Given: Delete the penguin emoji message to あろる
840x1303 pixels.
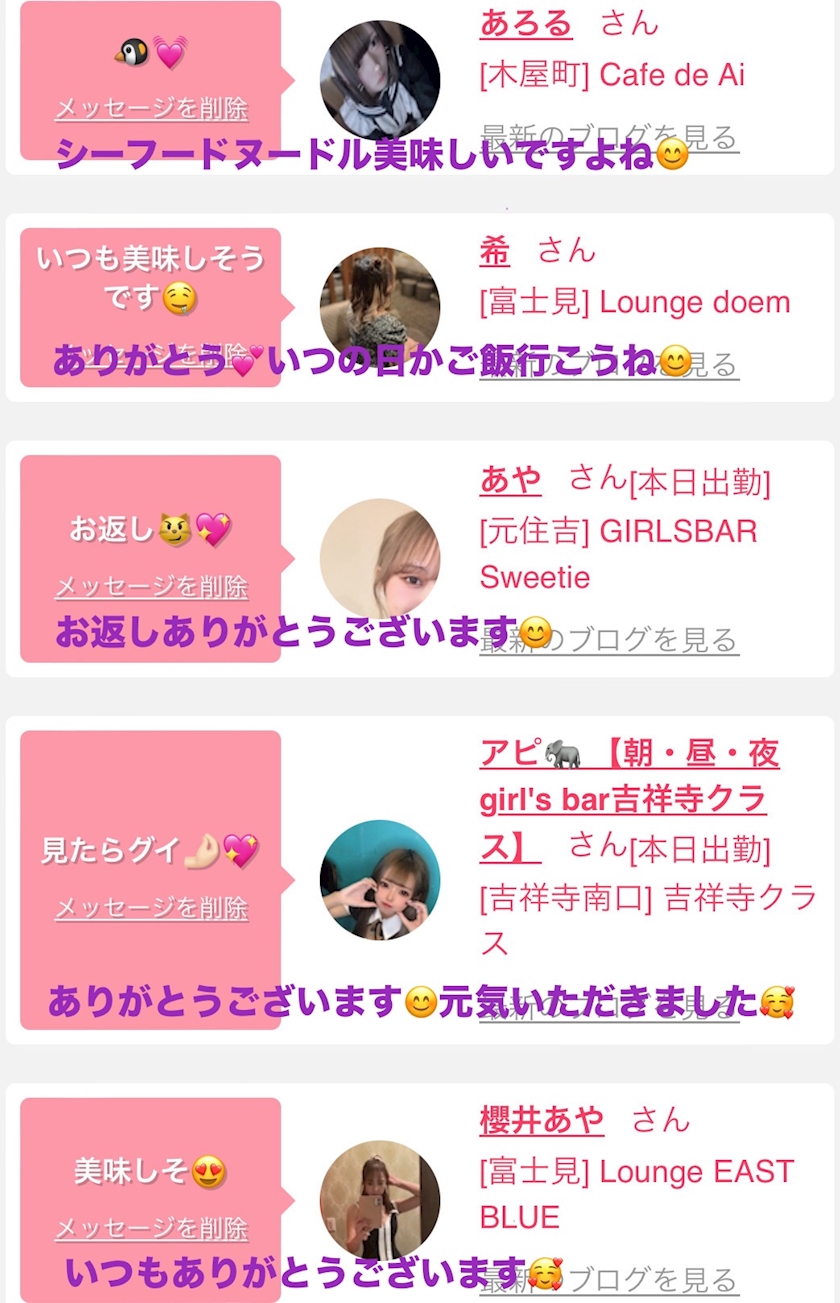Looking at the screenshot, I should point(151,109).
